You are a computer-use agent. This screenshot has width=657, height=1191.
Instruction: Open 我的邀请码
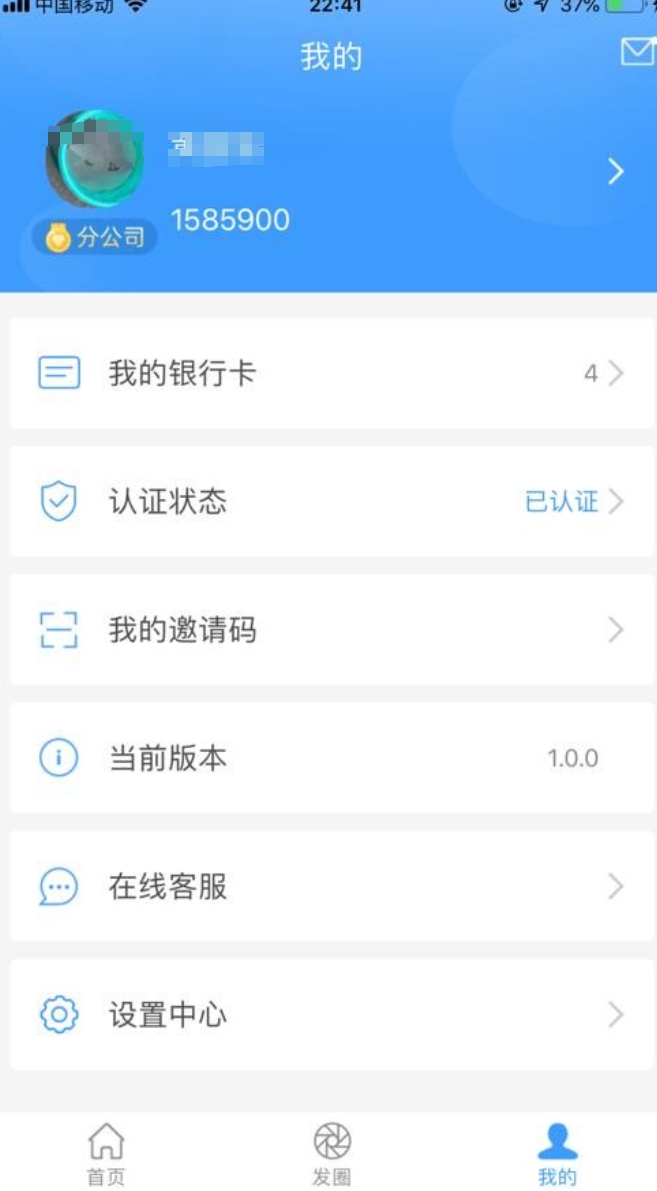coord(330,630)
